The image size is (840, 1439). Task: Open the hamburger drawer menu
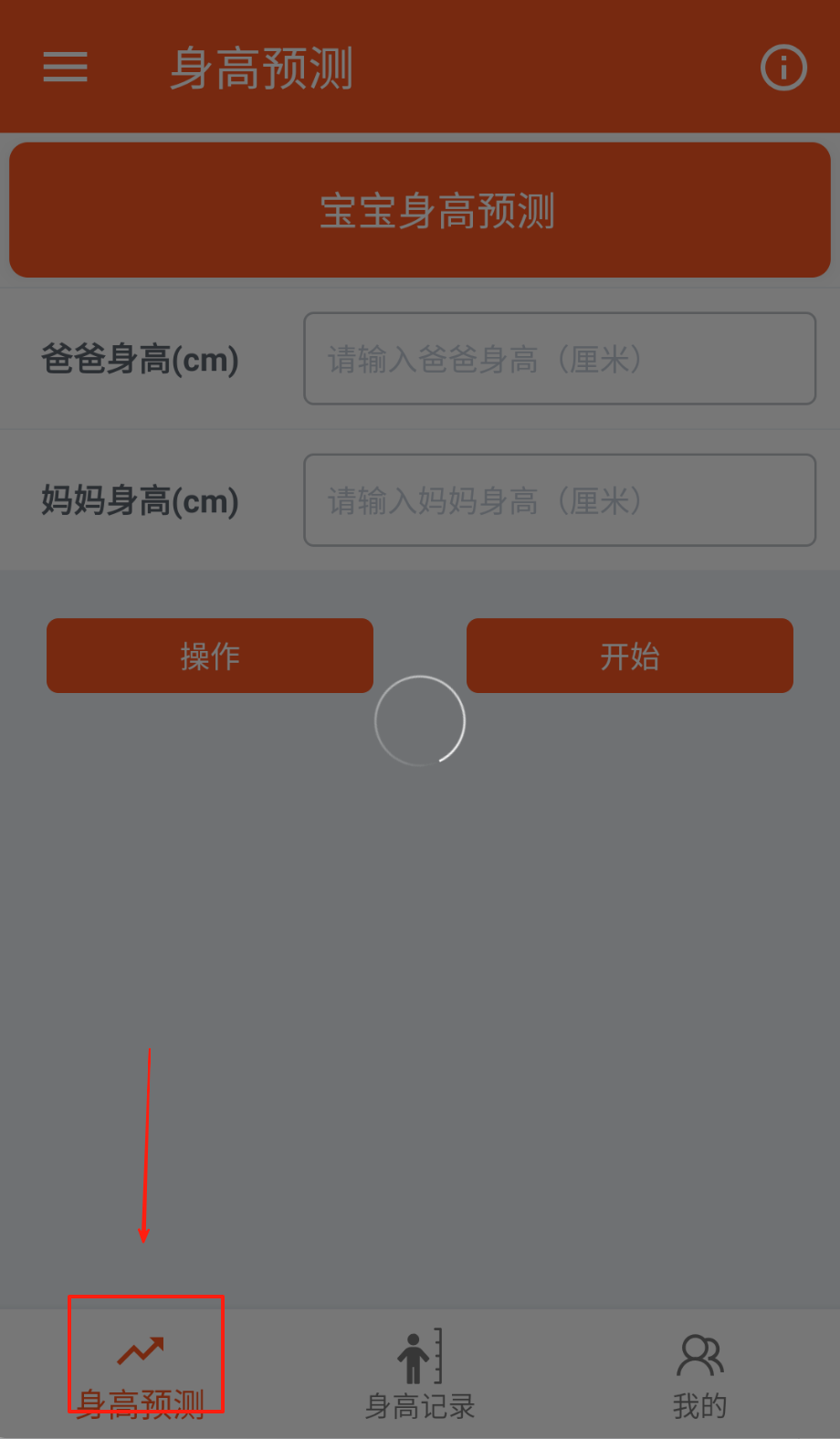[x=66, y=68]
